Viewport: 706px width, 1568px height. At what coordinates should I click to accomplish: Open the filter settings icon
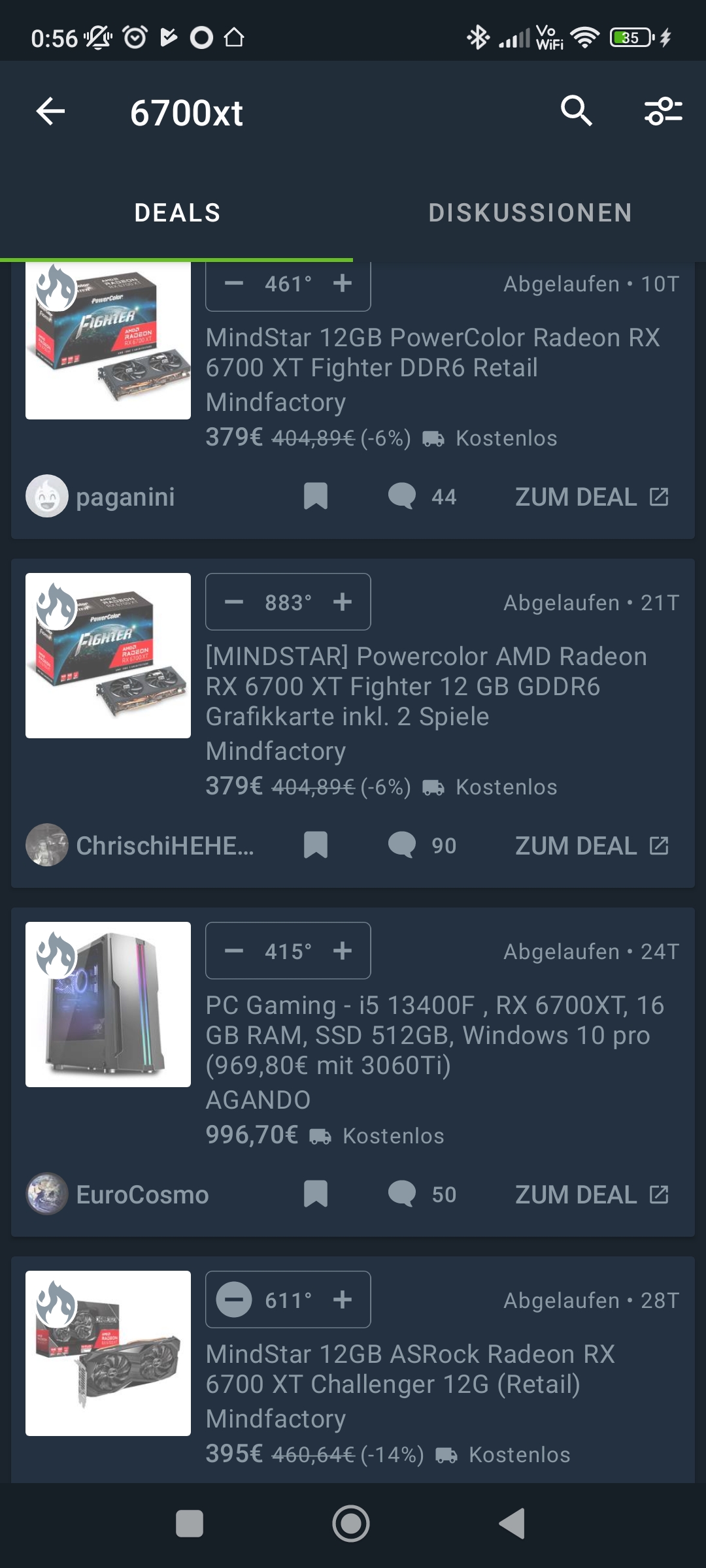coord(663,111)
